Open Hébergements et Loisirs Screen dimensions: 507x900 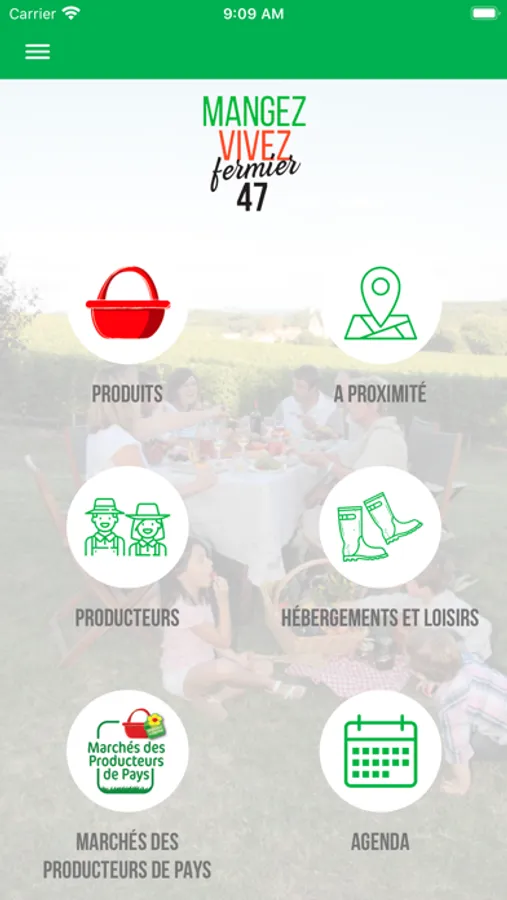click(380, 527)
